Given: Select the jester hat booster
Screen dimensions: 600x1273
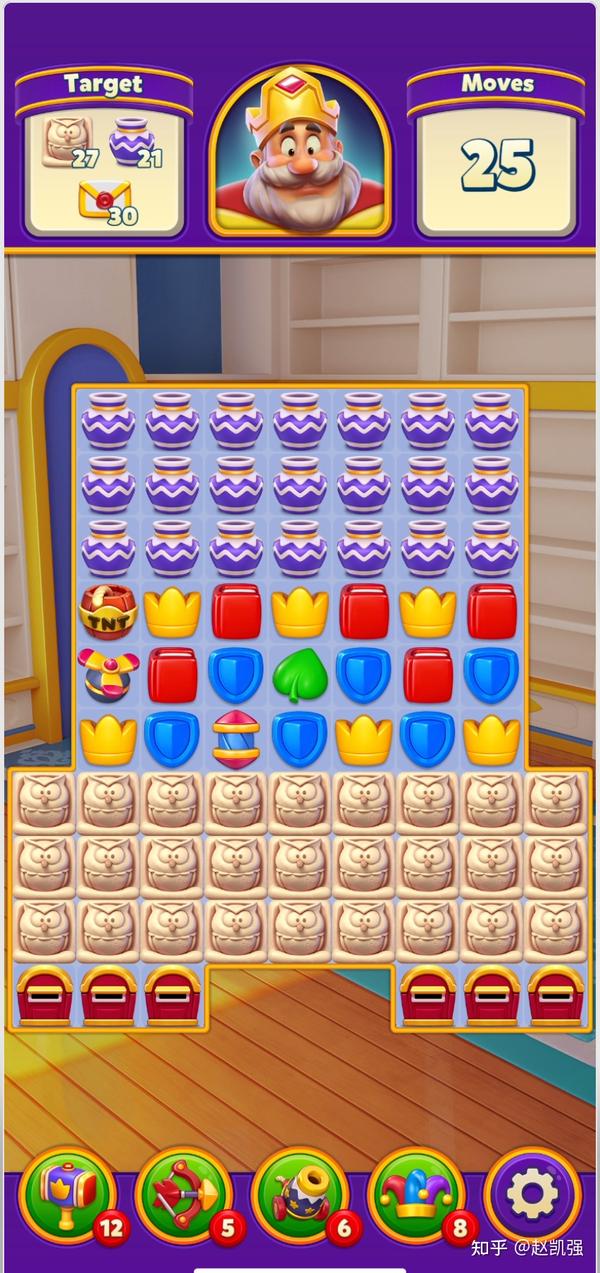Looking at the screenshot, I should [x=417, y=1193].
